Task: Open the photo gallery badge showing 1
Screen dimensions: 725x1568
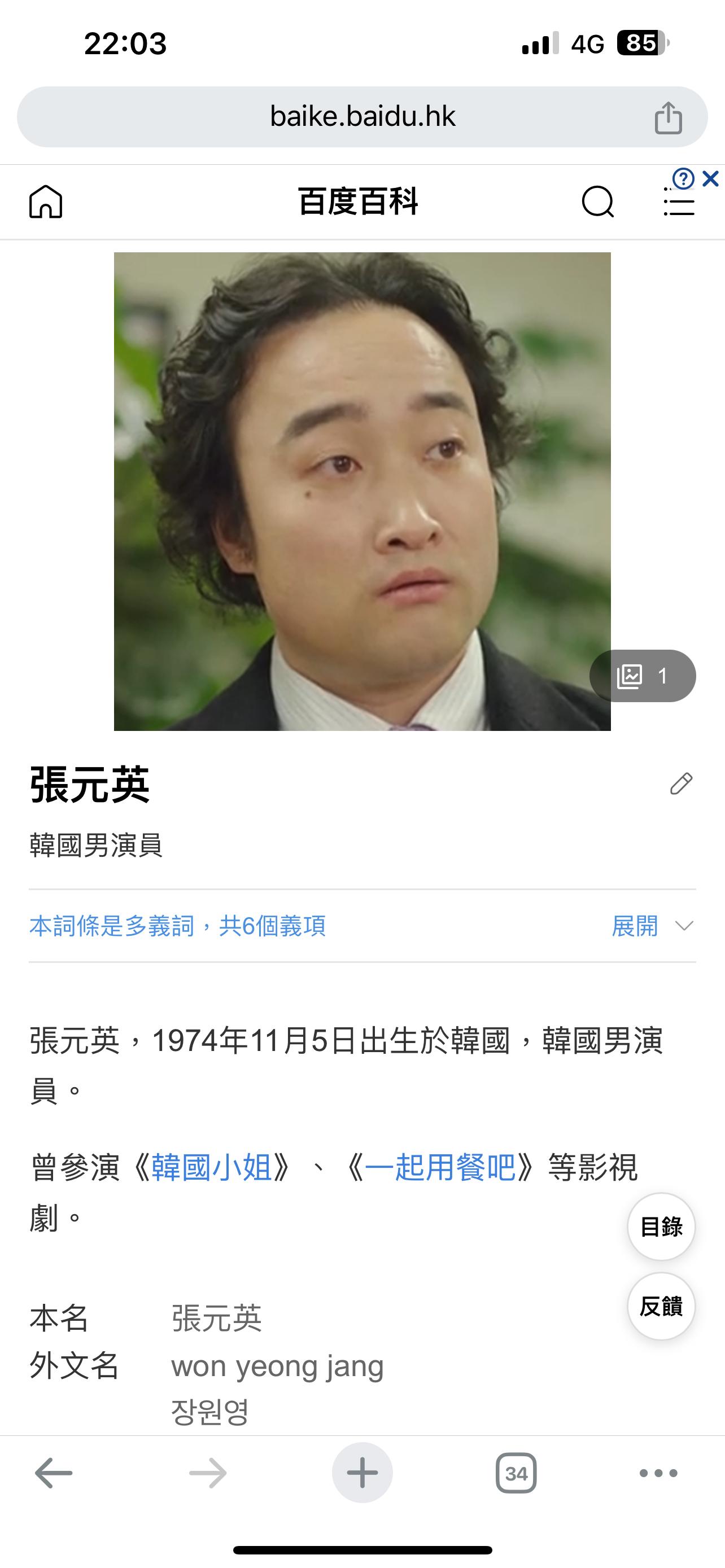Action: click(x=642, y=676)
